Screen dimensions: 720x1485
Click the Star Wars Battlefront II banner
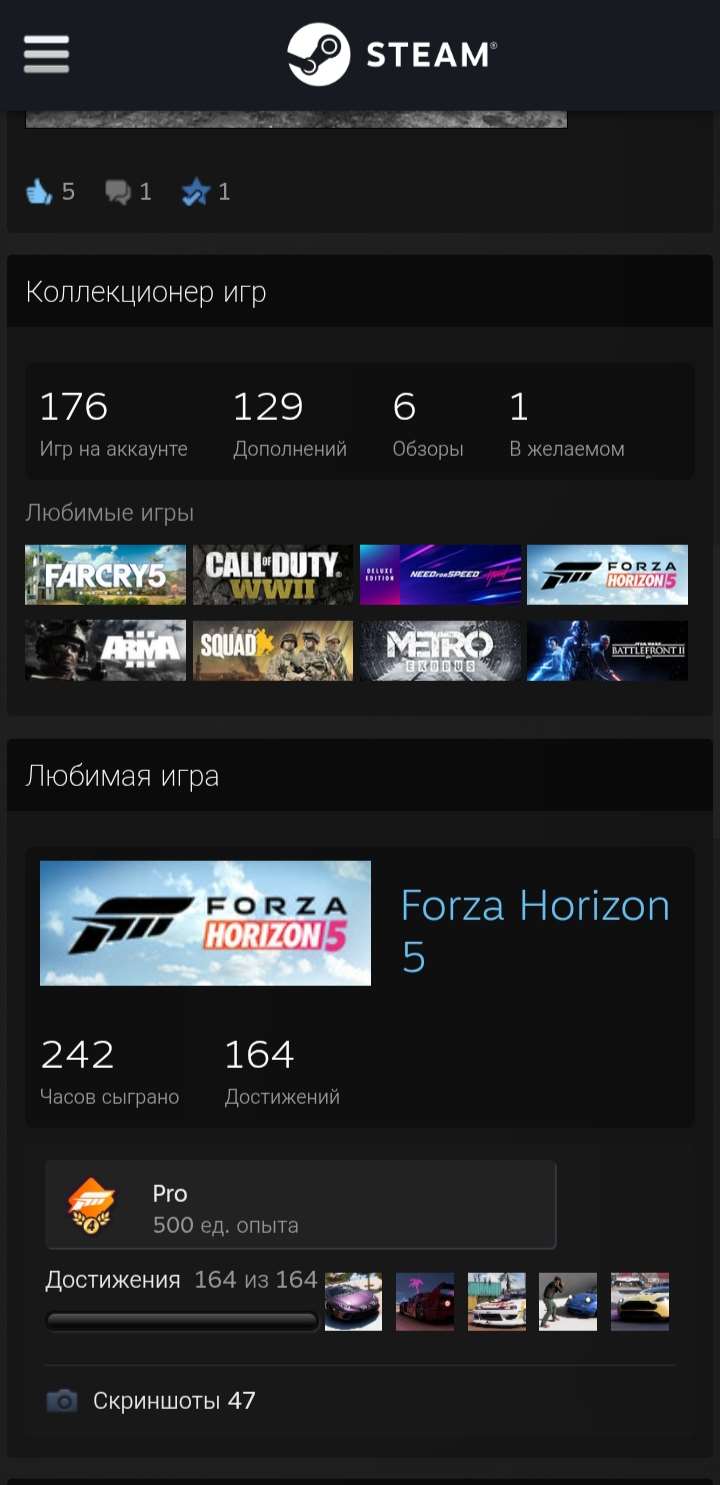[x=607, y=650]
